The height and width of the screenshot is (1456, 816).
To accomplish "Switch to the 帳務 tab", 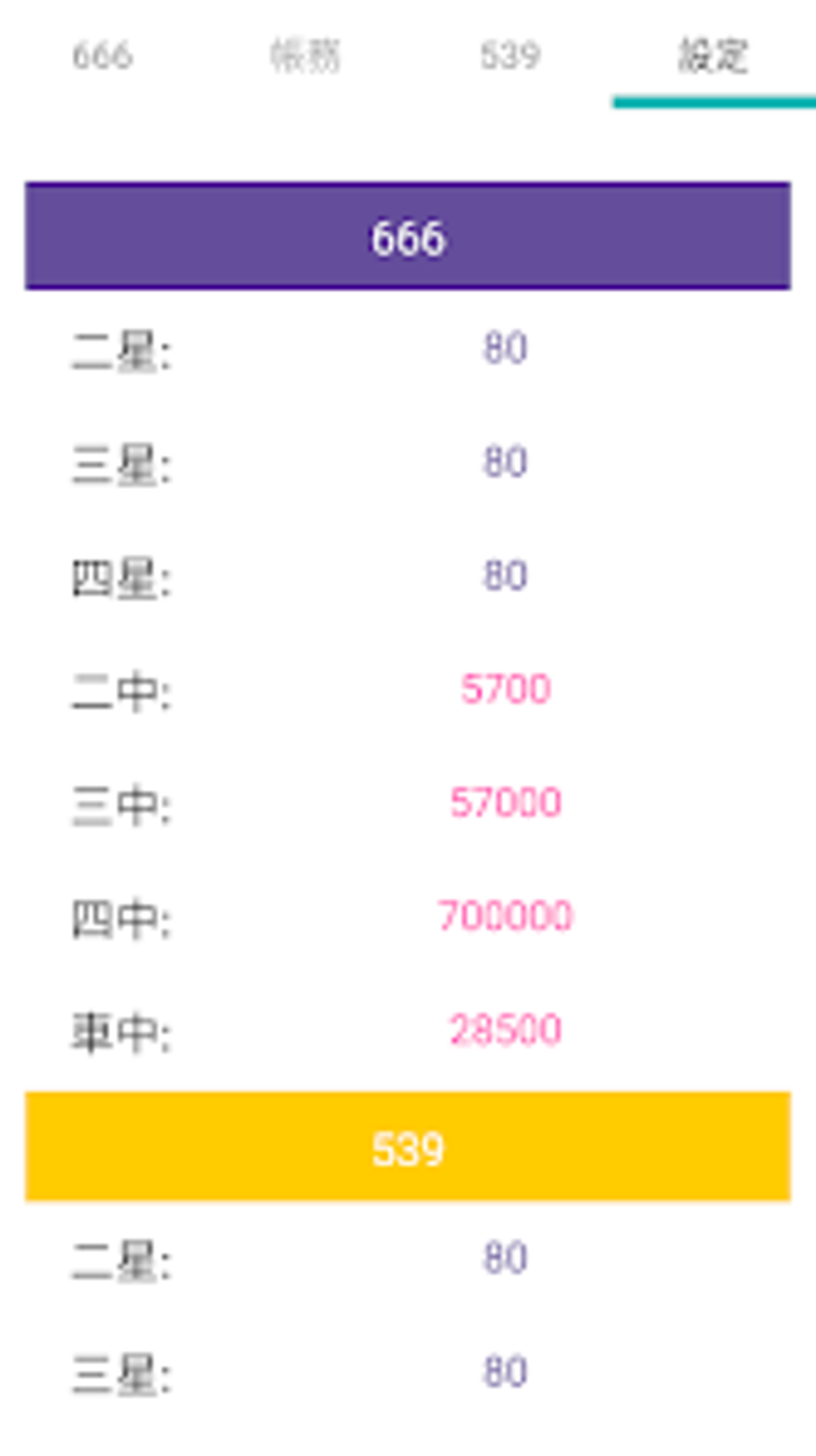I will pyautogui.click(x=306, y=56).
